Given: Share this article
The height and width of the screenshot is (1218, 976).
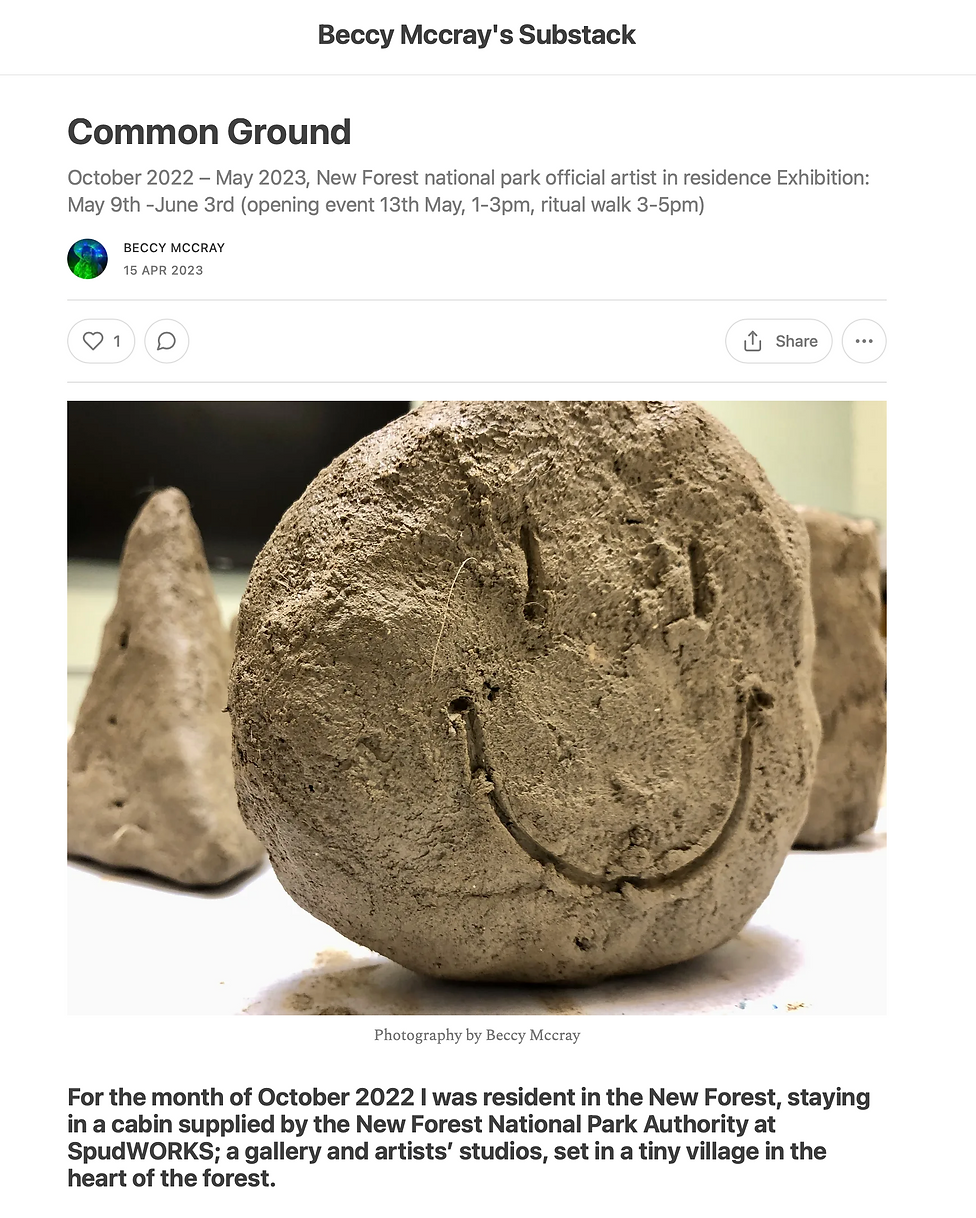Looking at the screenshot, I should (778, 341).
